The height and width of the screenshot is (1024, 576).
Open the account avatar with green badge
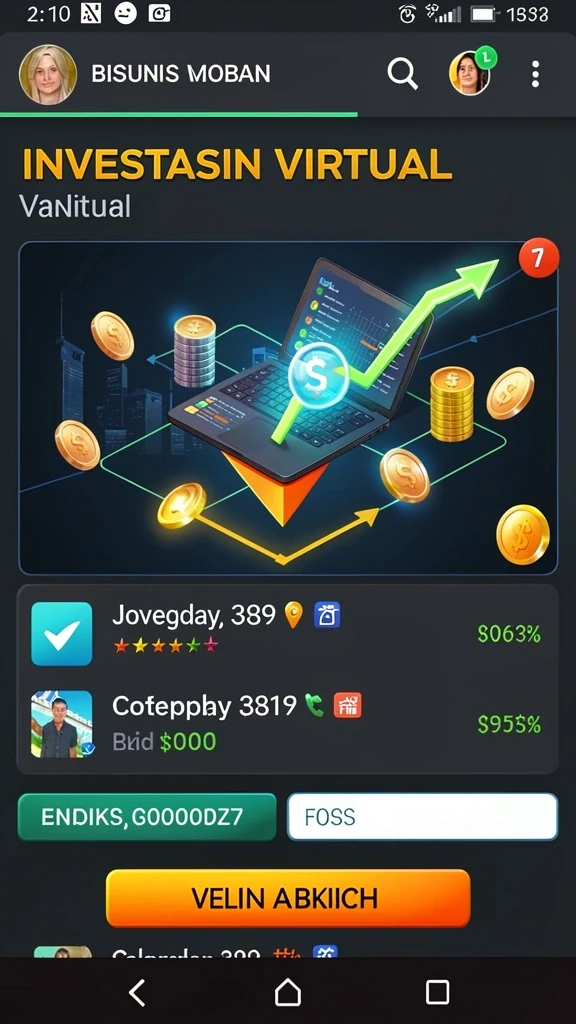pos(472,71)
